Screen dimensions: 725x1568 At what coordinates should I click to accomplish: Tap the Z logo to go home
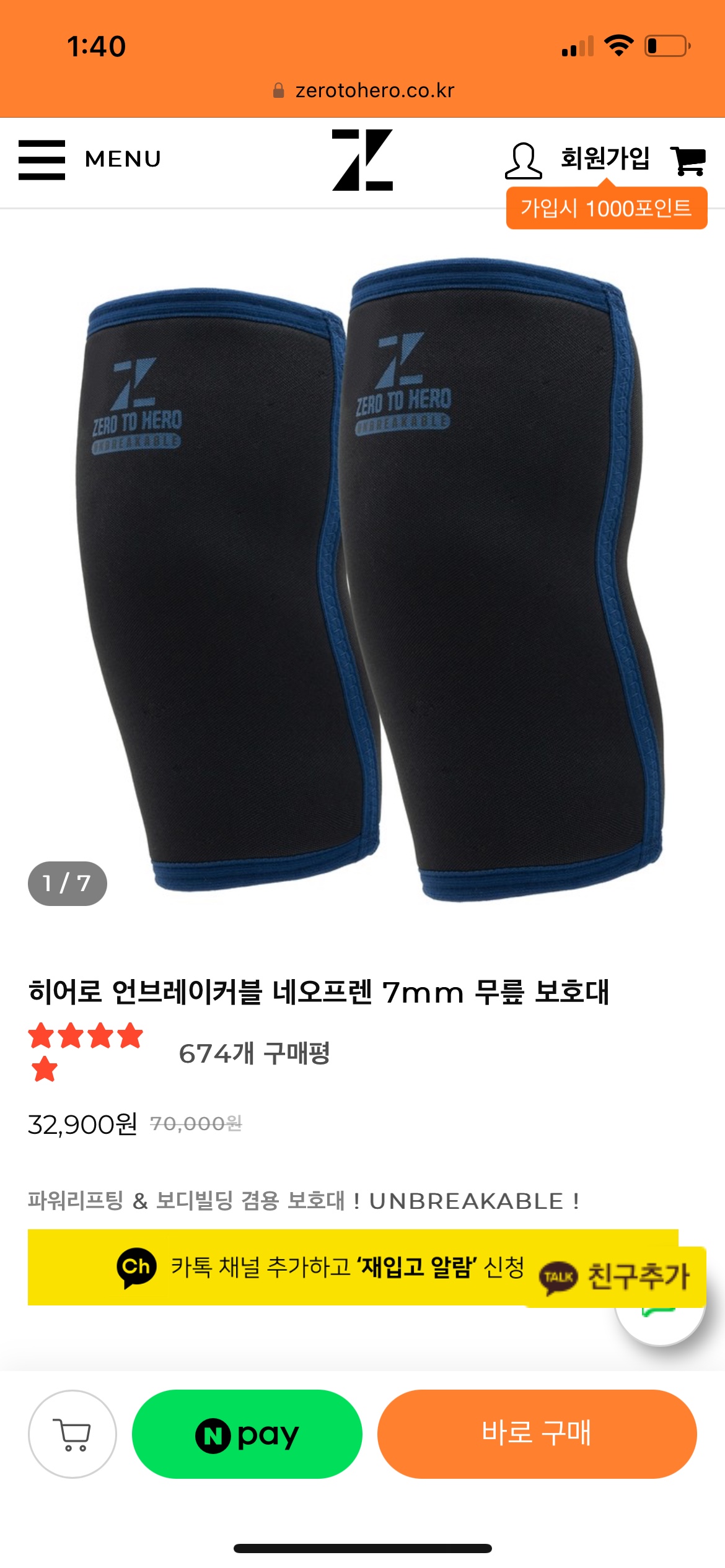[x=362, y=160]
